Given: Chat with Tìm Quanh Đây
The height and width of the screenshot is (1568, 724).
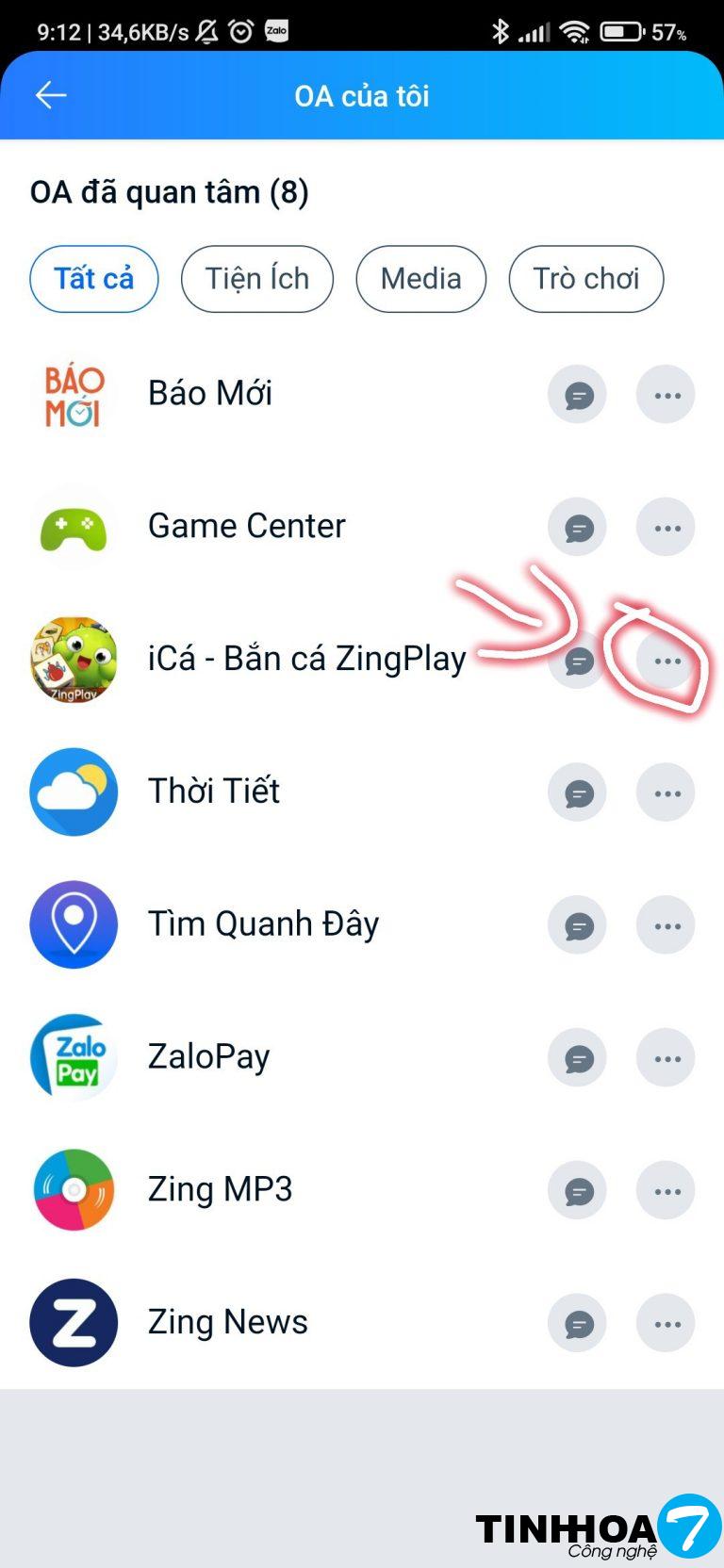Looking at the screenshot, I should pyautogui.click(x=577, y=926).
